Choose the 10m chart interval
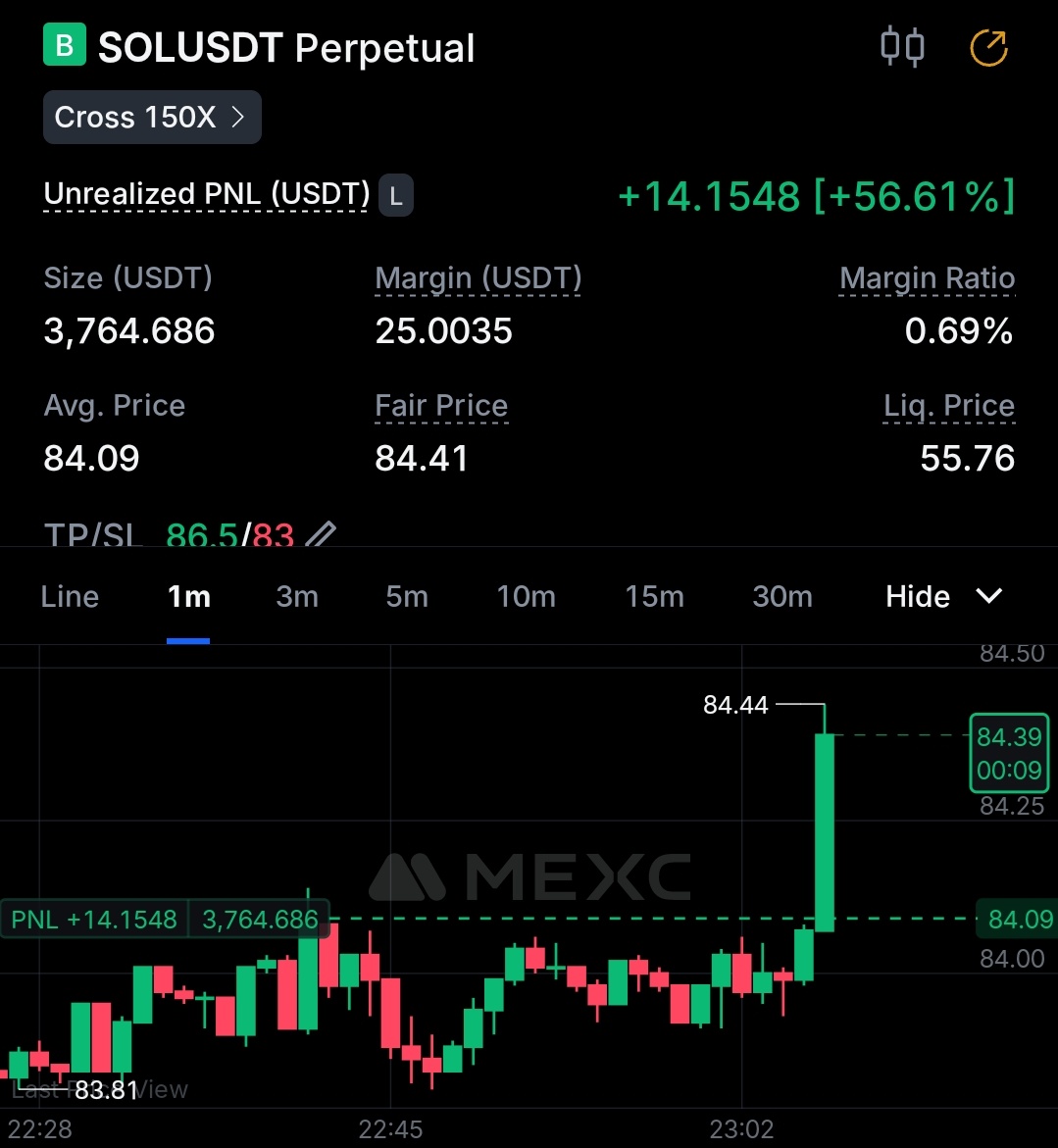Viewport: 1058px width, 1148px height. click(526, 596)
